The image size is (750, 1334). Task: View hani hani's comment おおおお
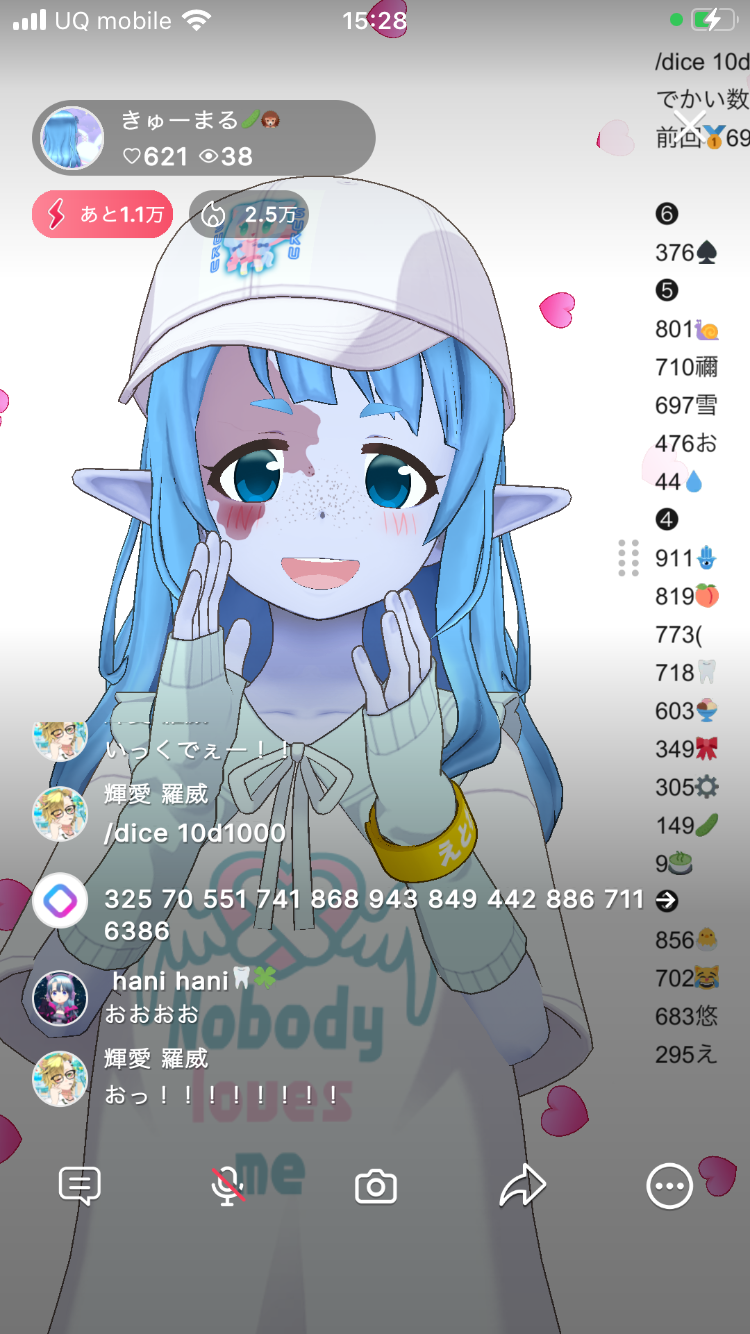[x=152, y=1013]
